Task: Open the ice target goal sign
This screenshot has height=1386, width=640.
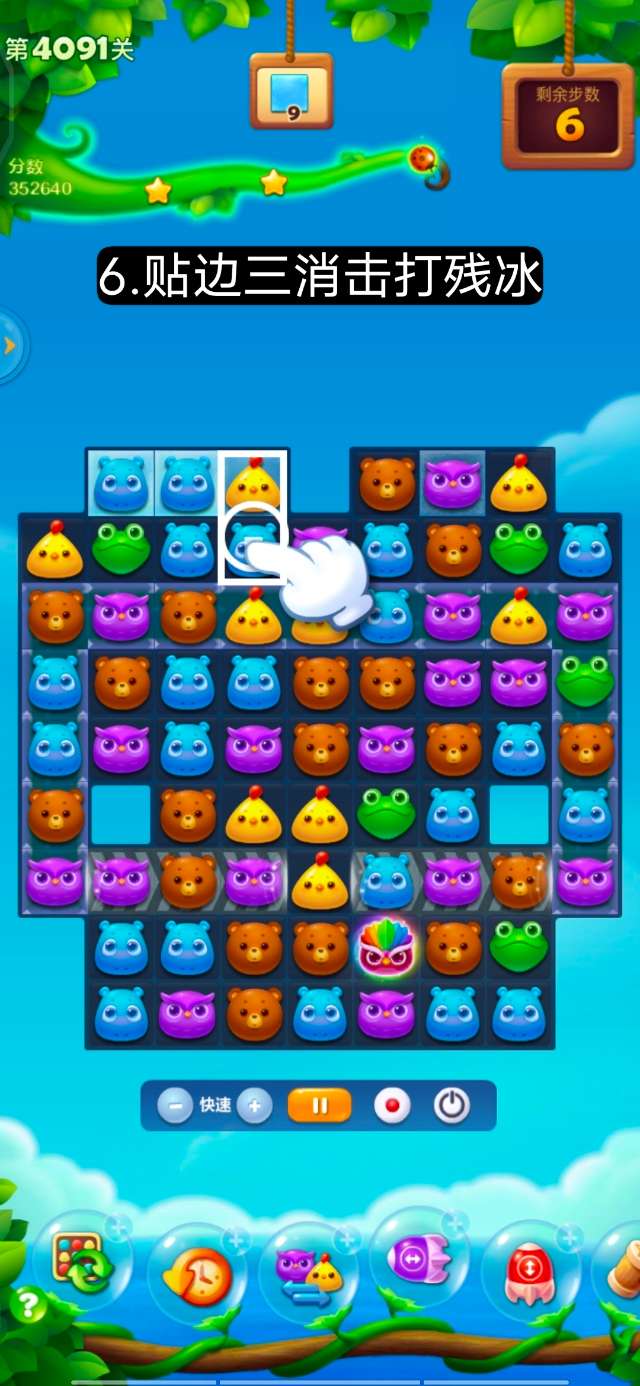Action: 291,92
